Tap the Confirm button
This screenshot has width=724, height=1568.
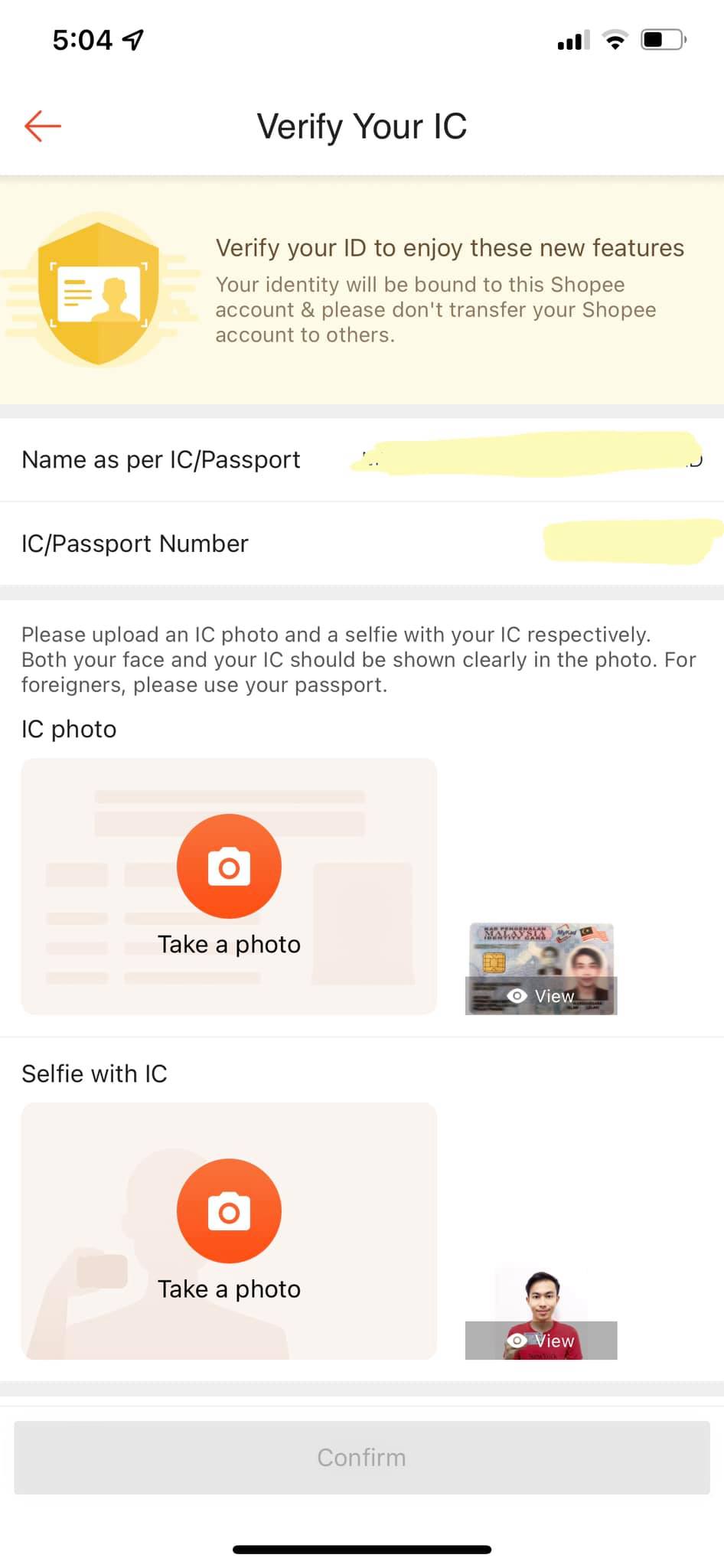point(362,1457)
